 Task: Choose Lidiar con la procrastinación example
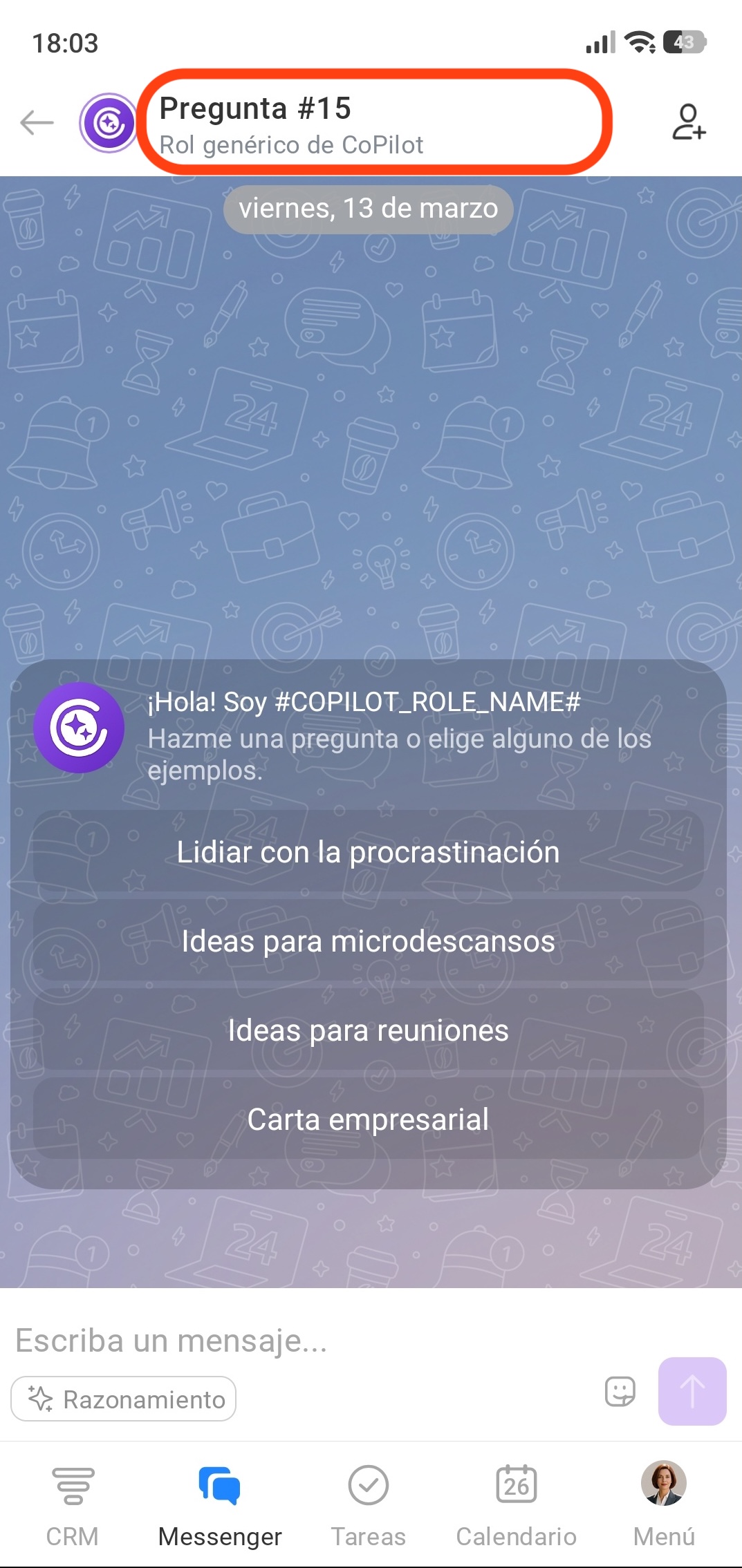(368, 851)
